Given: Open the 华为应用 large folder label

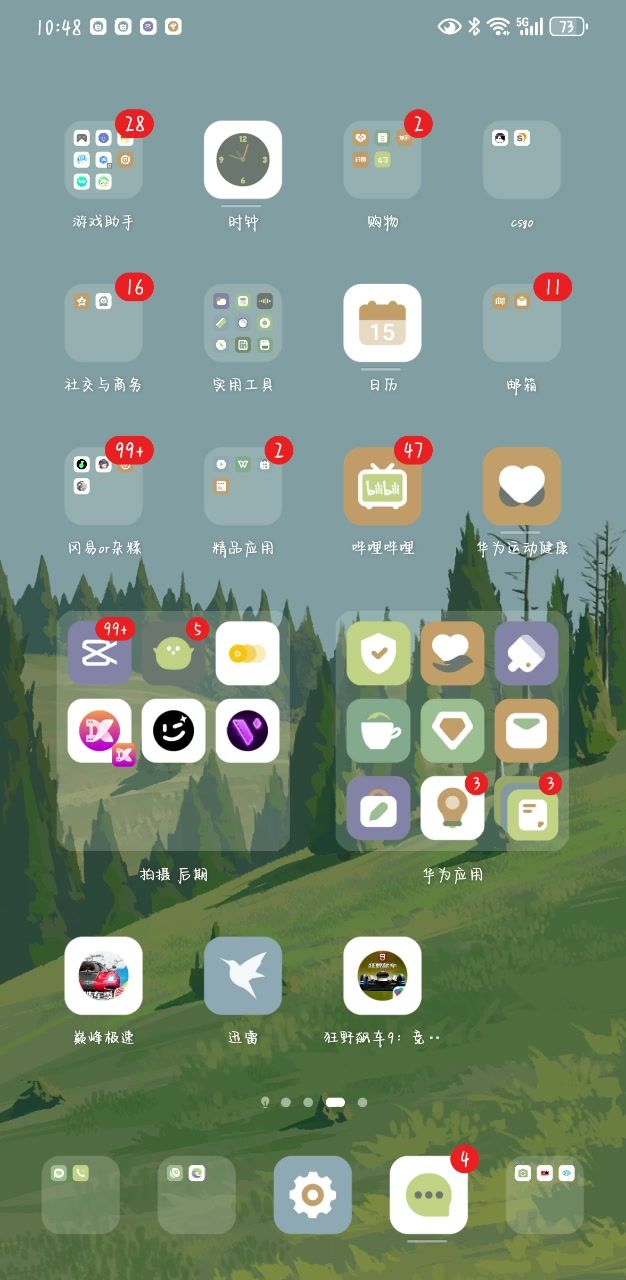Looking at the screenshot, I should point(452,875).
